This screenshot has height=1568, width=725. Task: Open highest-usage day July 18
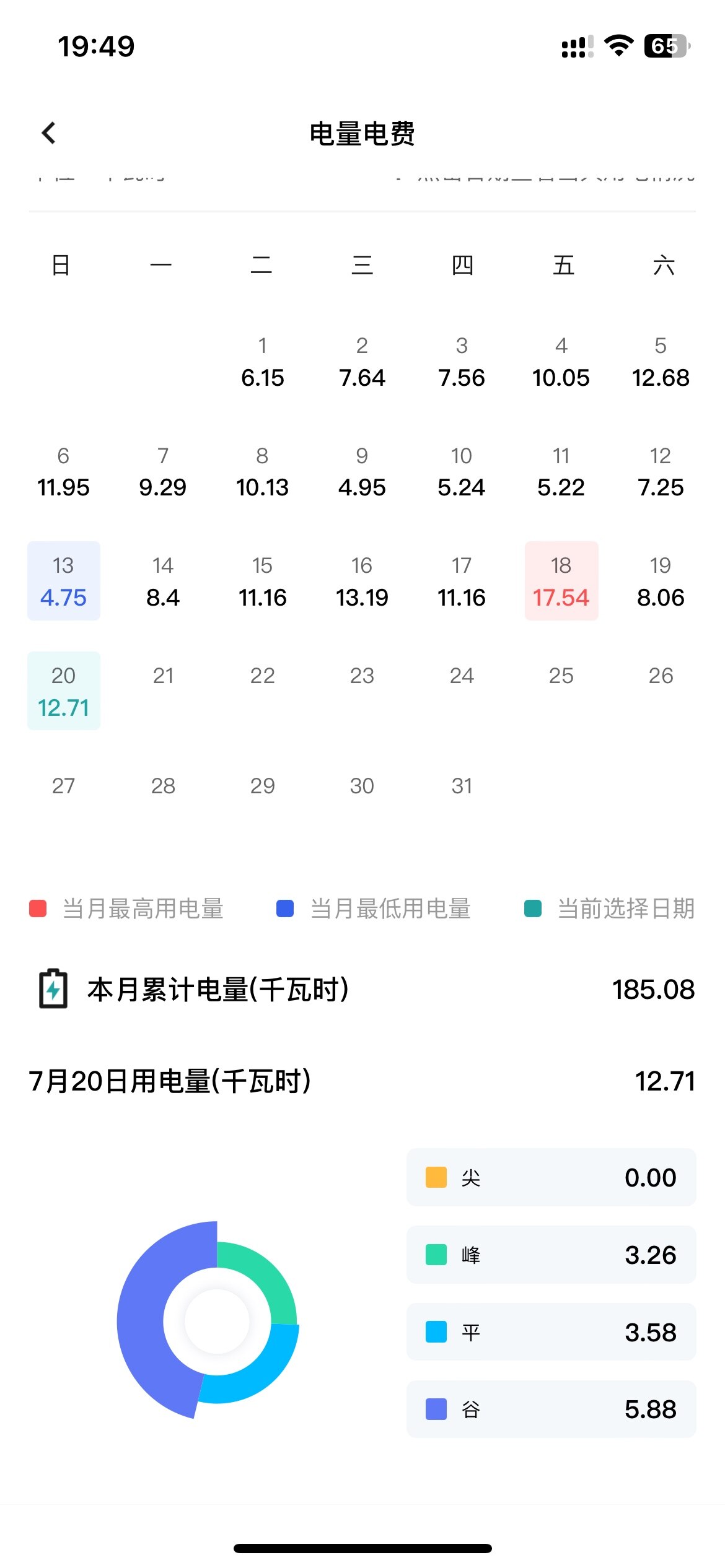561,581
